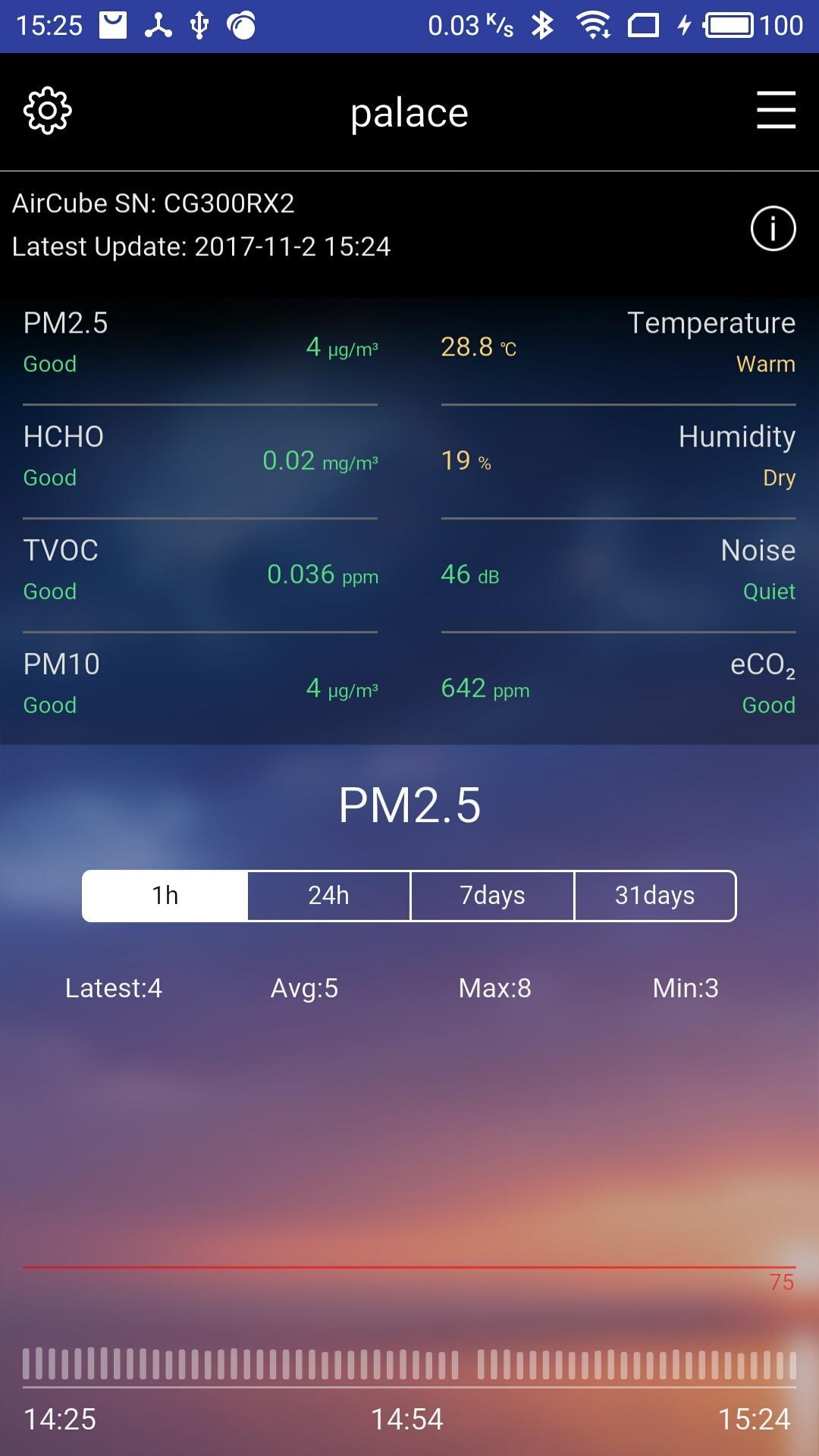Tap the AirCube info icon

[771, 228]
